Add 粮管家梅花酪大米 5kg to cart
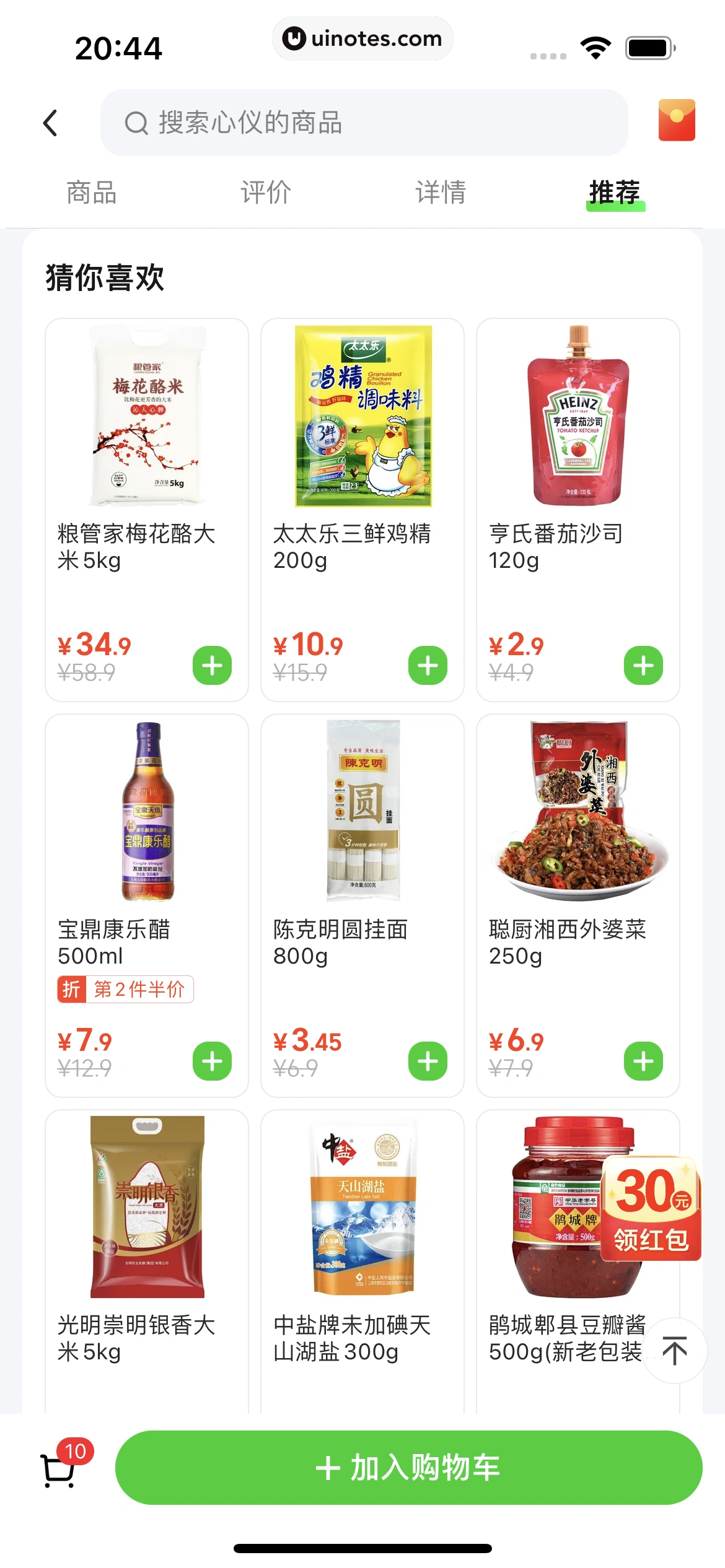This screenshot has height=1568, width=725. pos(212,666)
